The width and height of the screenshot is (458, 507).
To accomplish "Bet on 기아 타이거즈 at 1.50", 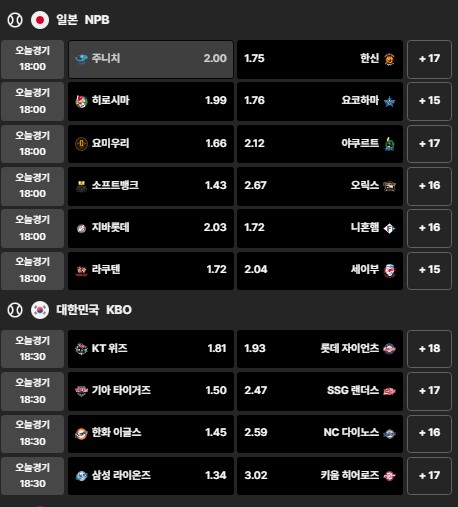I will 151,391.
